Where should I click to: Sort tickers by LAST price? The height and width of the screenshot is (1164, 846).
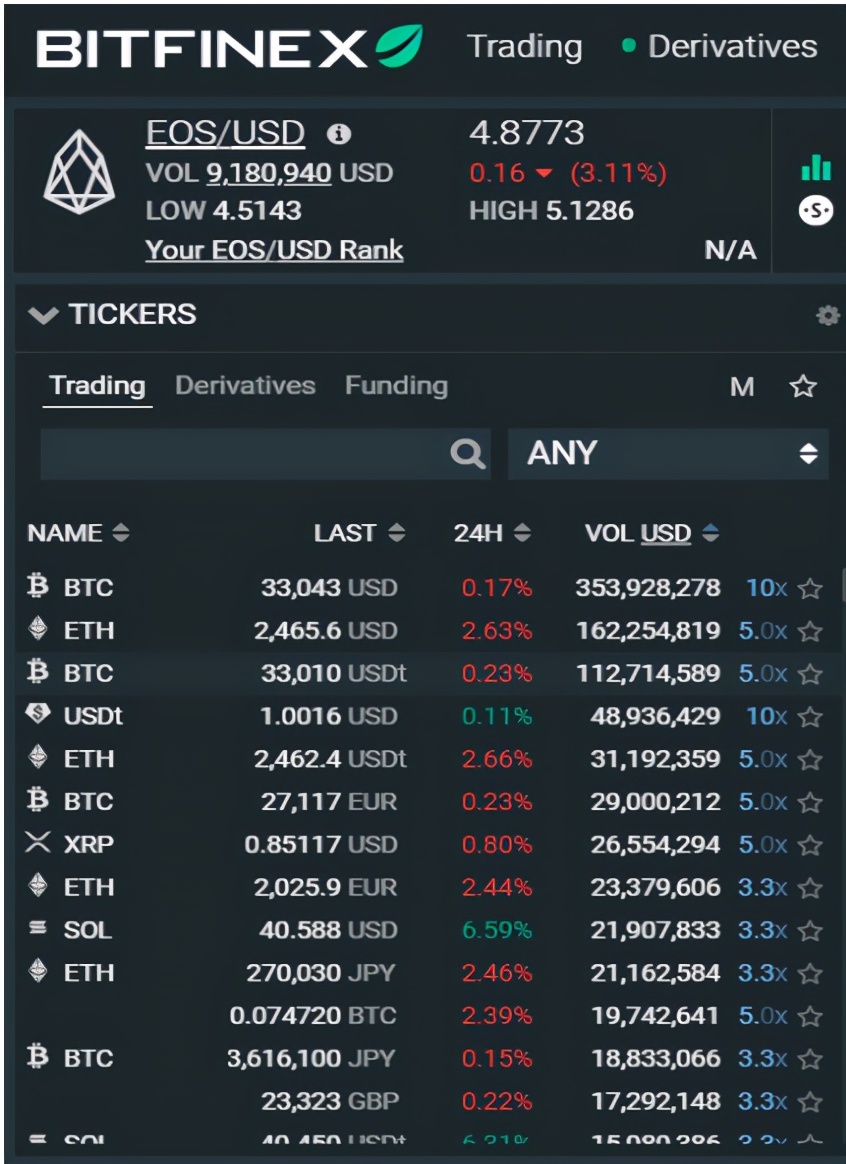click(x=359, y=533)
